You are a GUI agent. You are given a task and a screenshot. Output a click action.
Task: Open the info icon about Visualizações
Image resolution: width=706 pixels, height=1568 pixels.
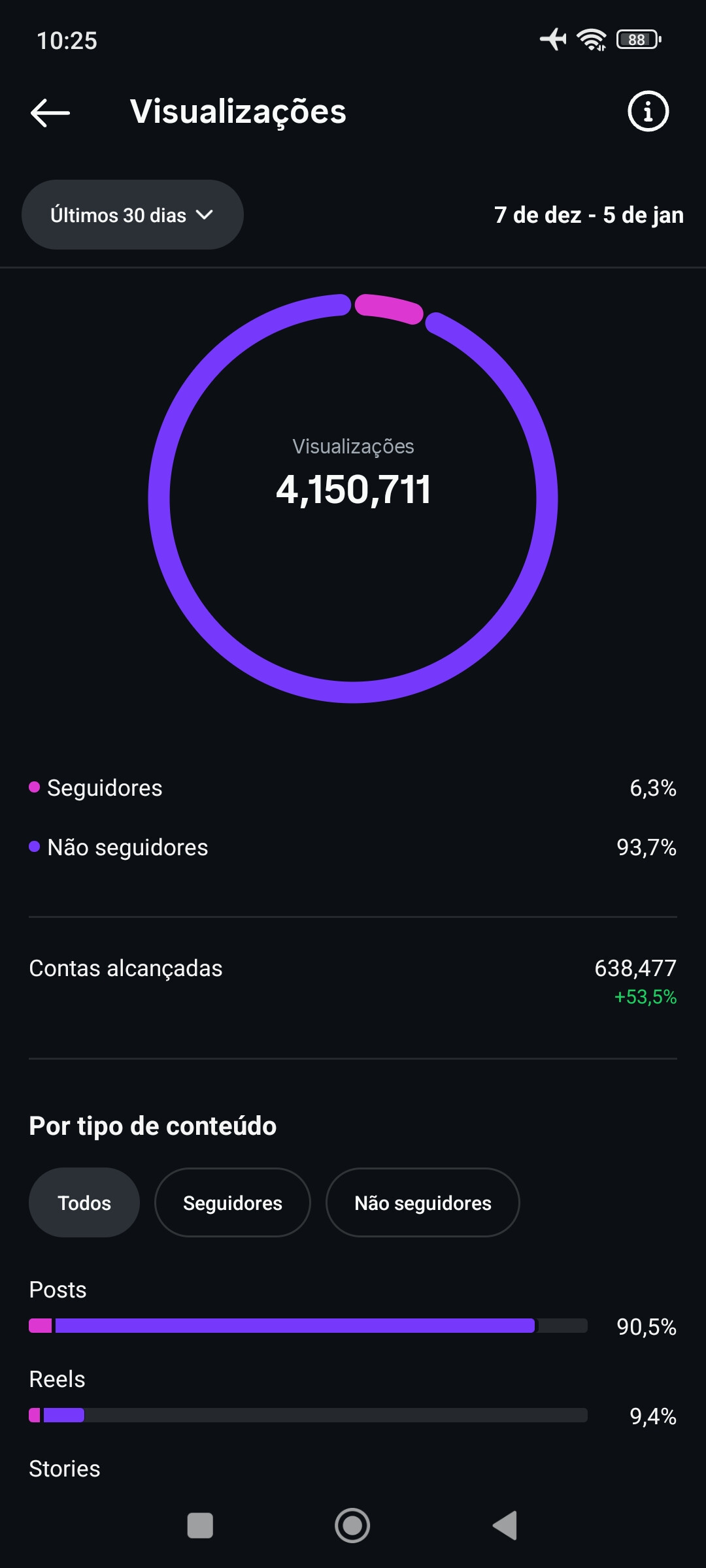648,112
